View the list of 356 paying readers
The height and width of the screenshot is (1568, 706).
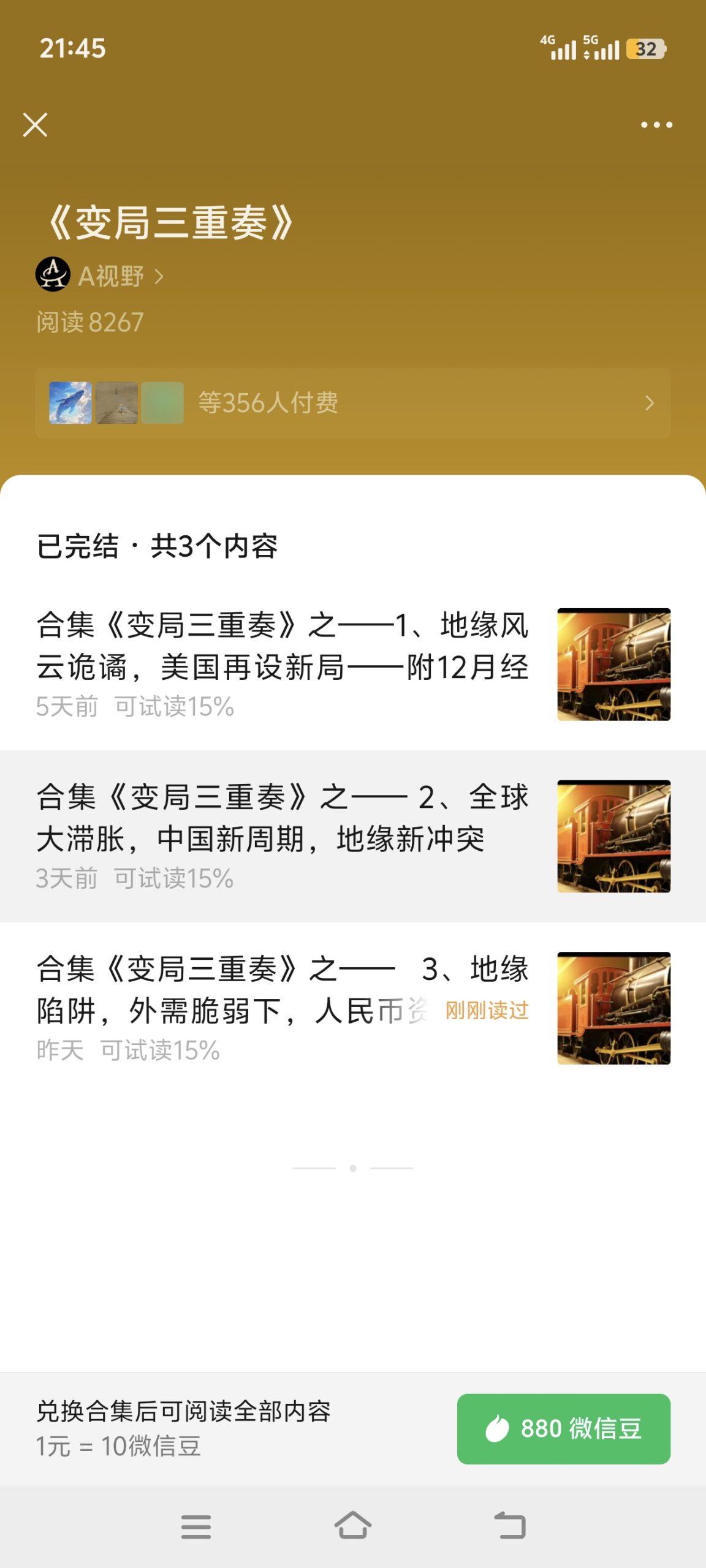(x=352, y=403)
